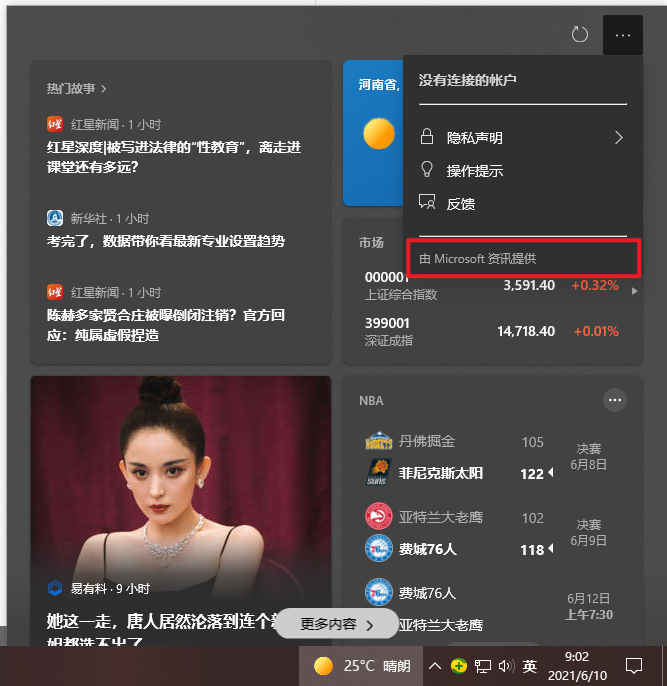The image size is (667, 686).
Task: Open the notification action center
Action: (633, 666)
